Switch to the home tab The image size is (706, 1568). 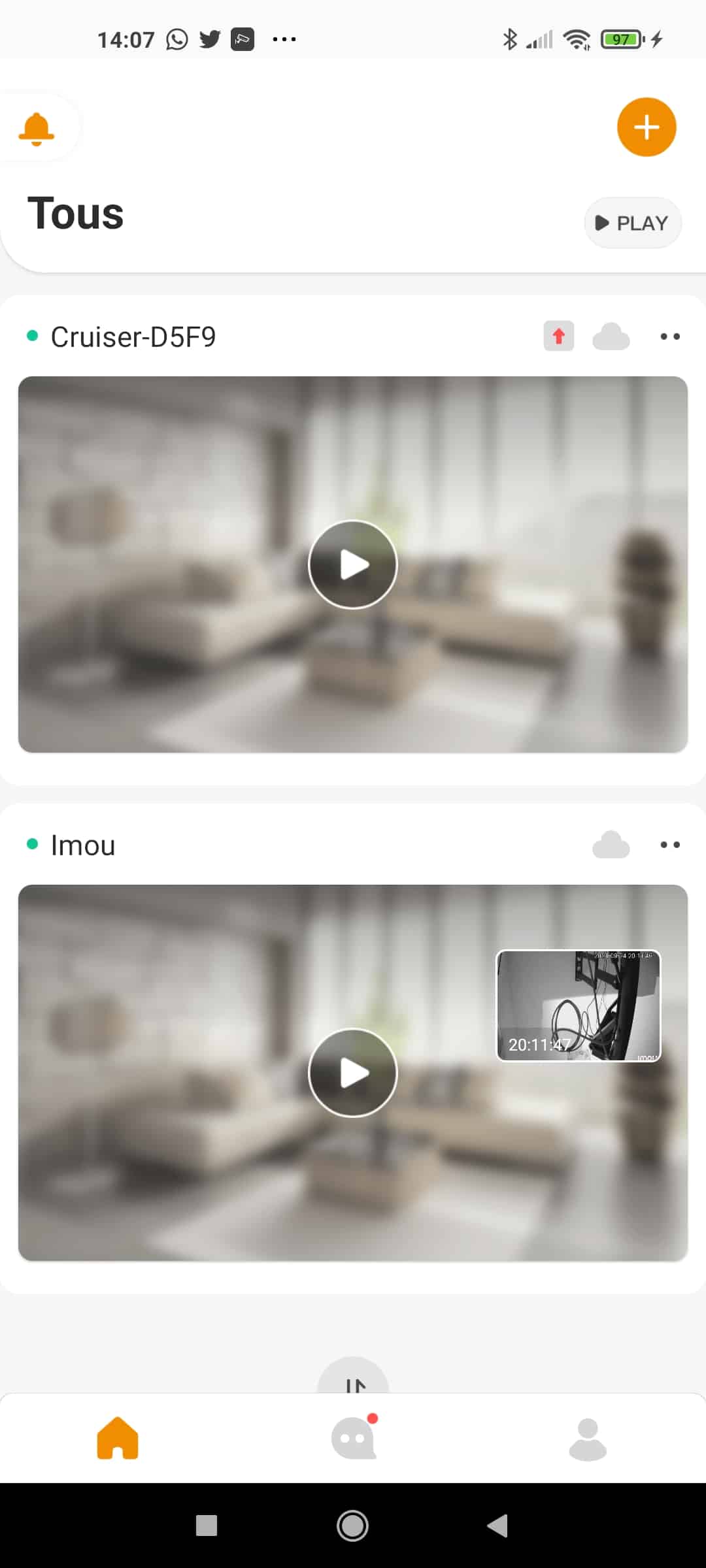(x=118, y=1438)
